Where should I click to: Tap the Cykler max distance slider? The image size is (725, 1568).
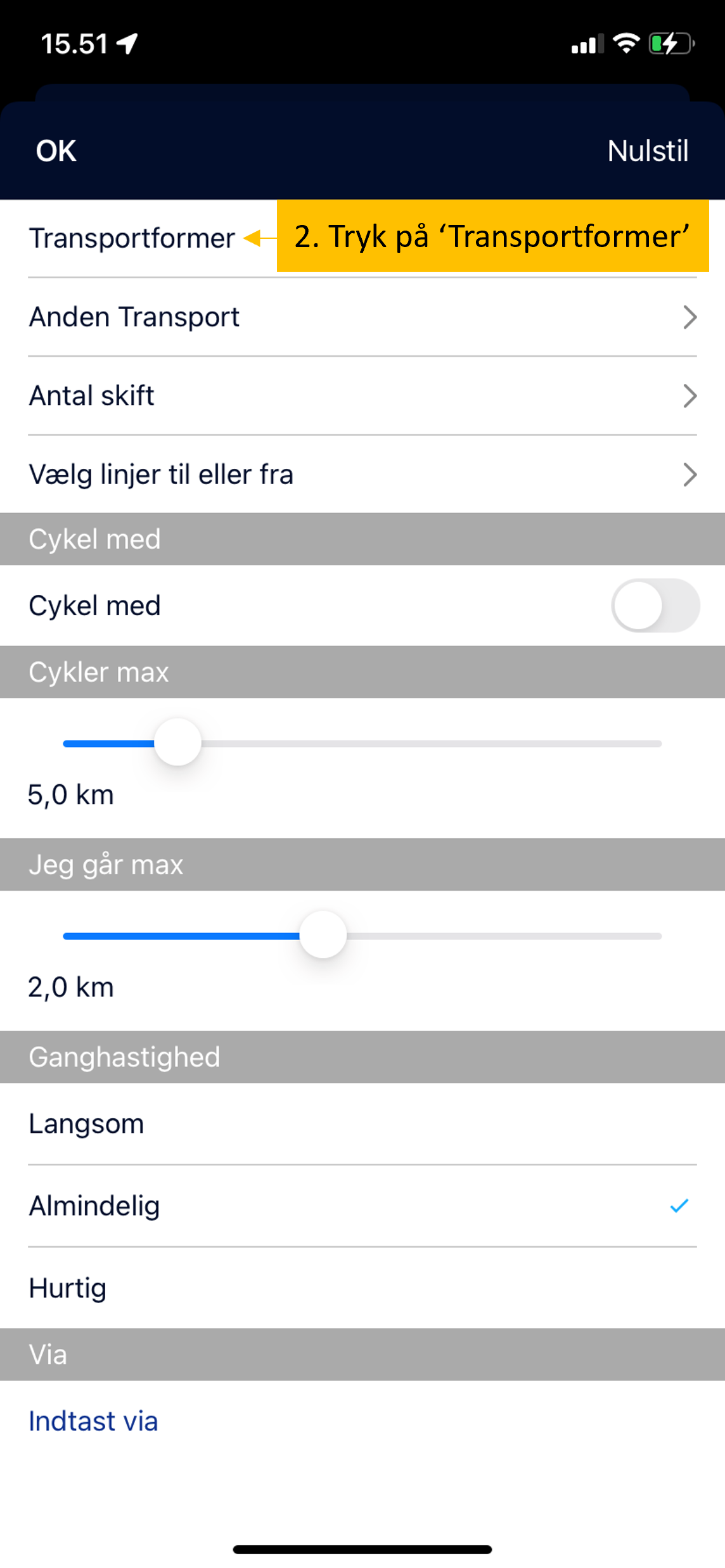click(x=362, y=743)
